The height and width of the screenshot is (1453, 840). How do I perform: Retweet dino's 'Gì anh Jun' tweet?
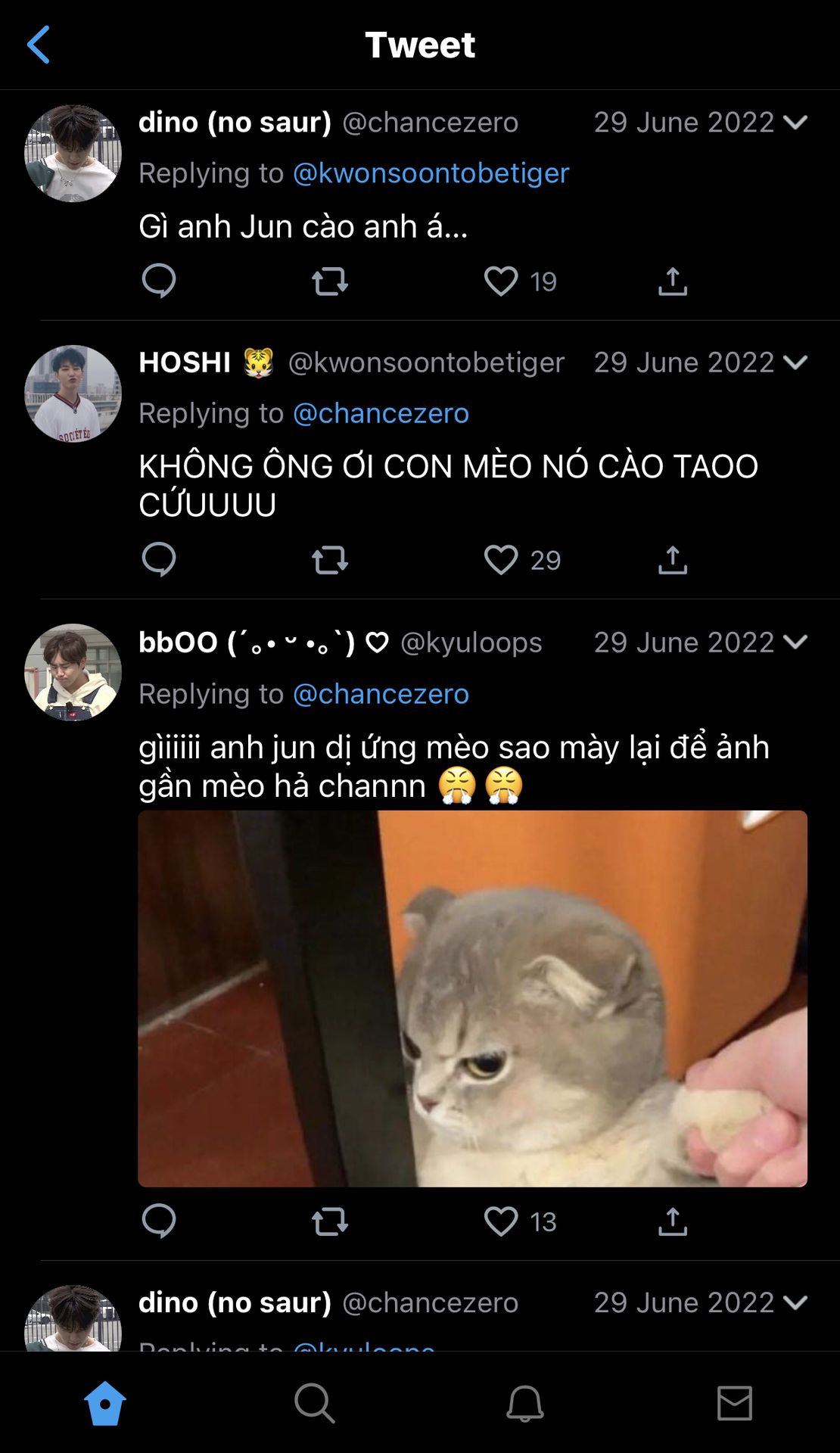coord(330,282)
